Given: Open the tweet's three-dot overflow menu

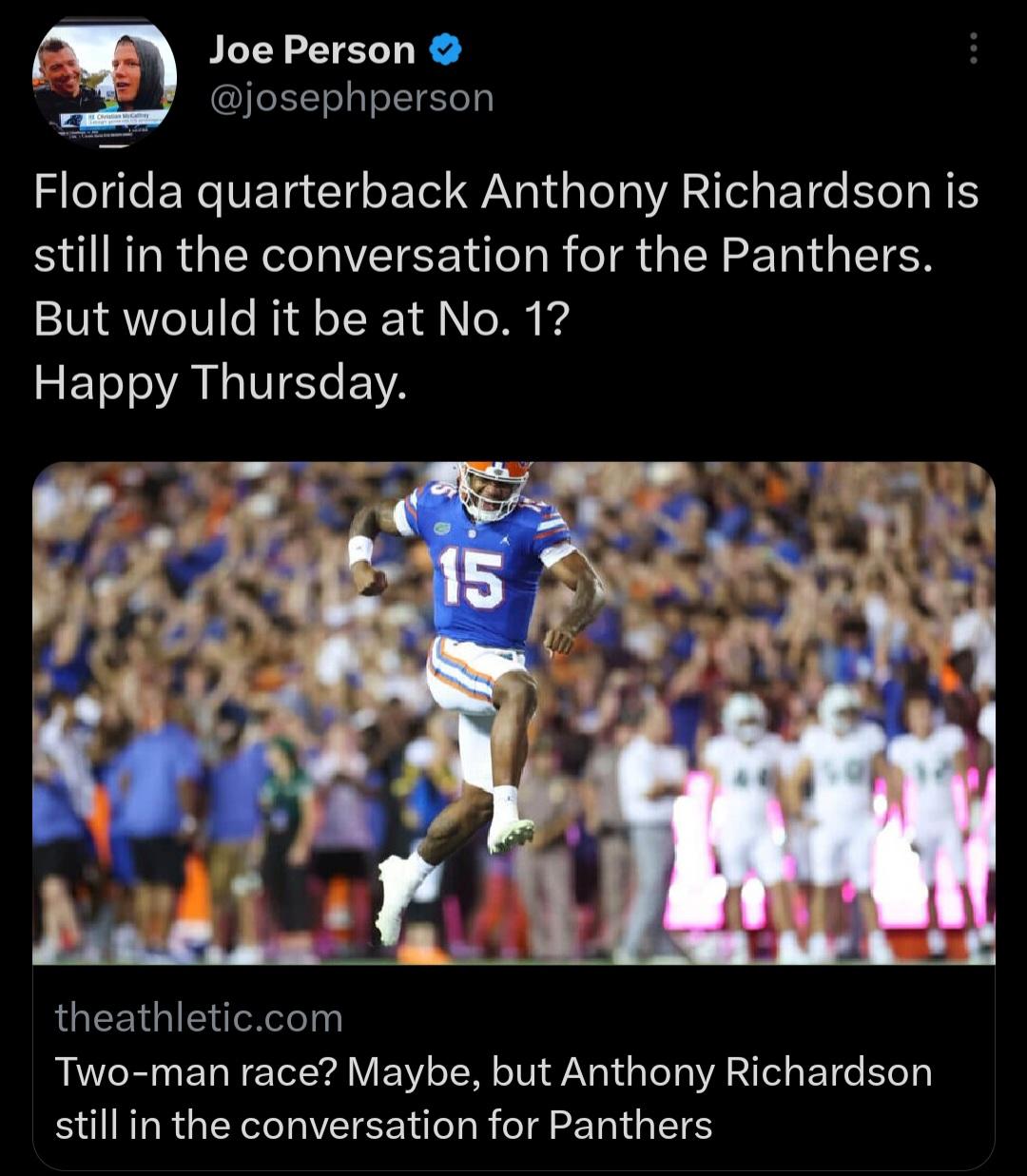Looking at the screenshot, I should (972, 48).
